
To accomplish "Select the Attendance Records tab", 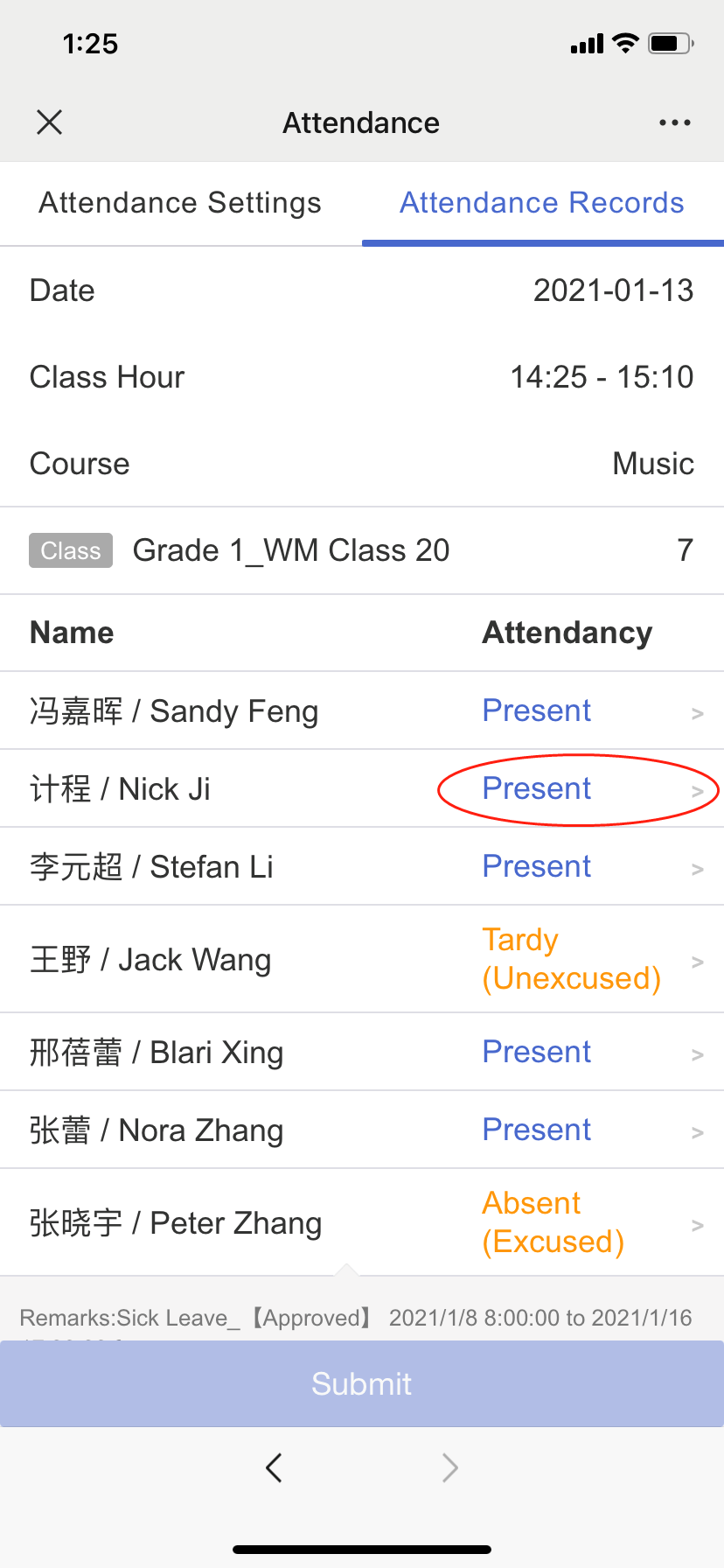I will click(x=542, y=203).
